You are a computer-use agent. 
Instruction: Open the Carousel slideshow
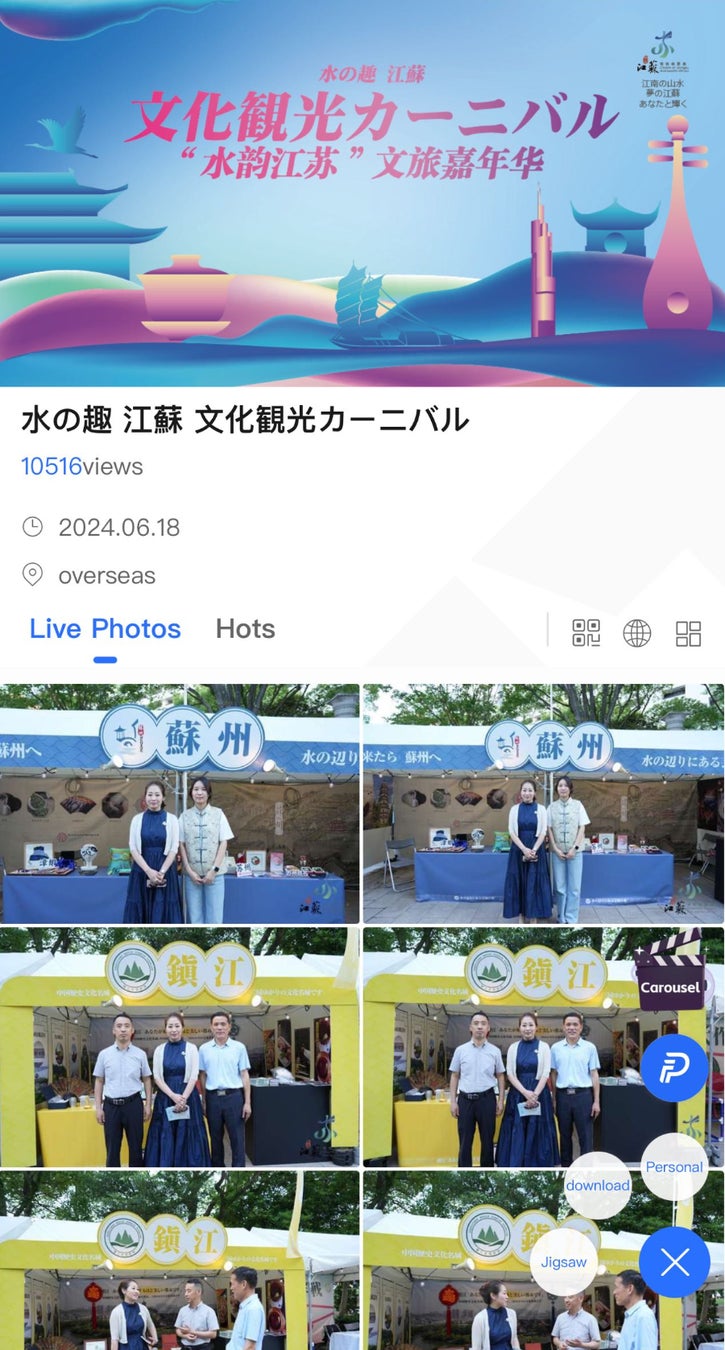pyautogui.click(x=670, y=975)
